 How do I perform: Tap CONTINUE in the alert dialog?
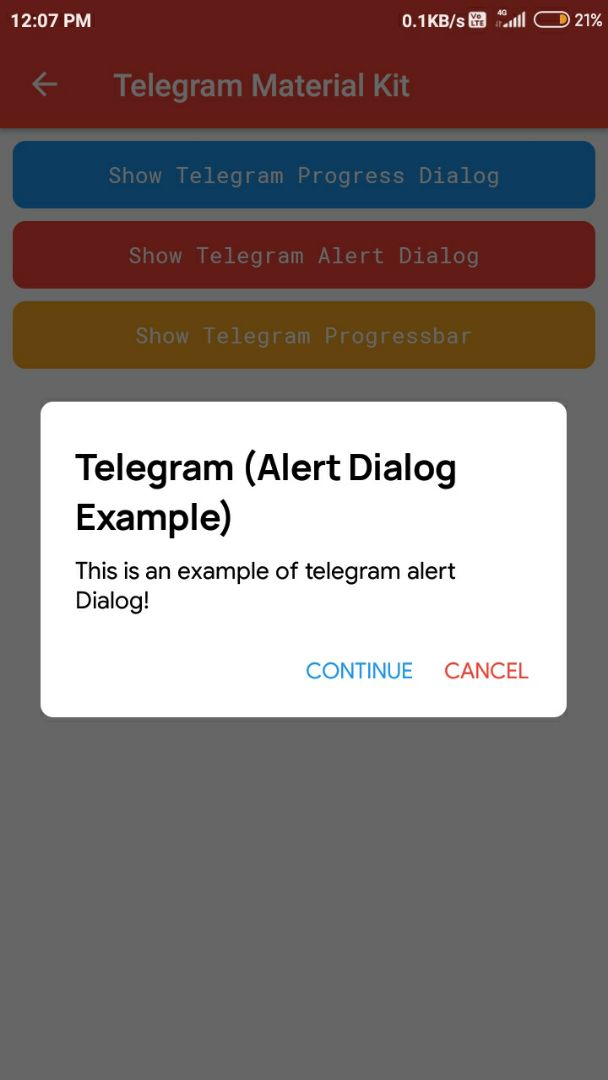pos(359,670)
